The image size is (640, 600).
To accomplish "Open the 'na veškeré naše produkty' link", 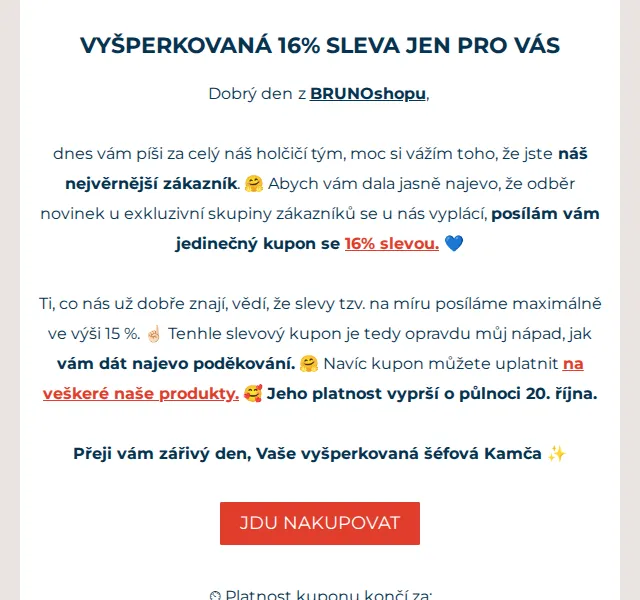I will [x=141, y=394].
